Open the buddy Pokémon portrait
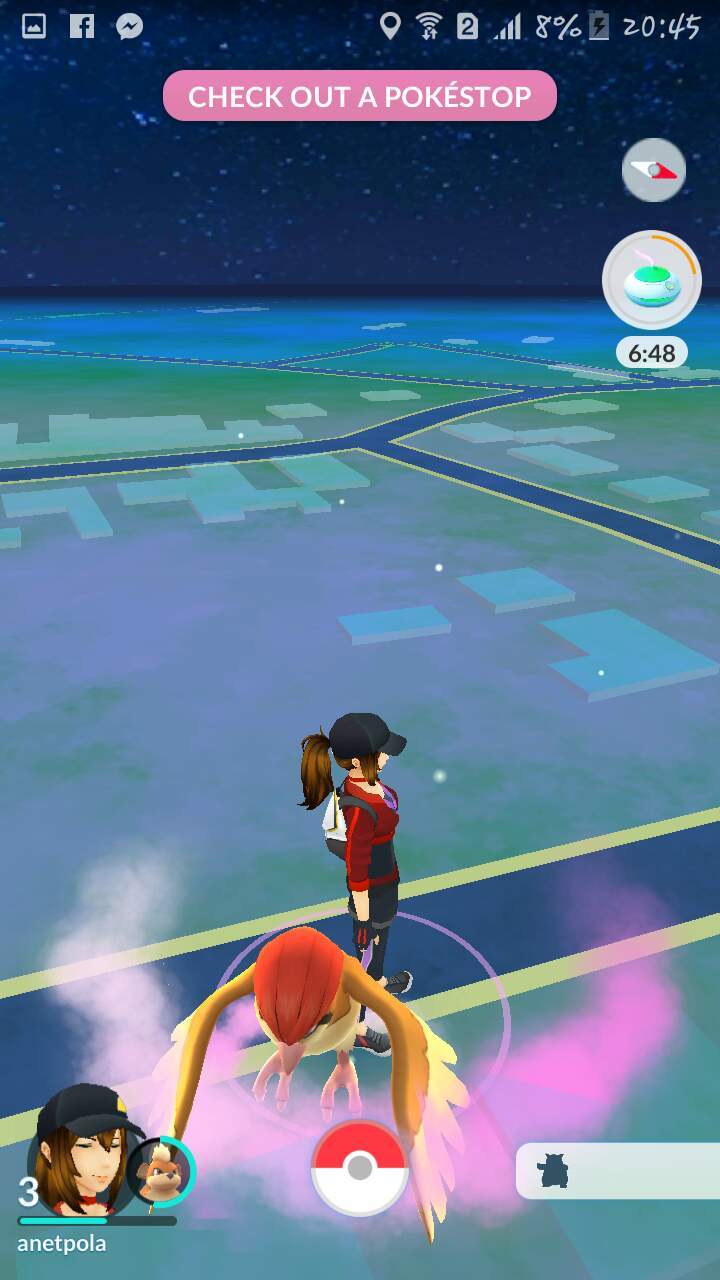 click(161, 1171)
